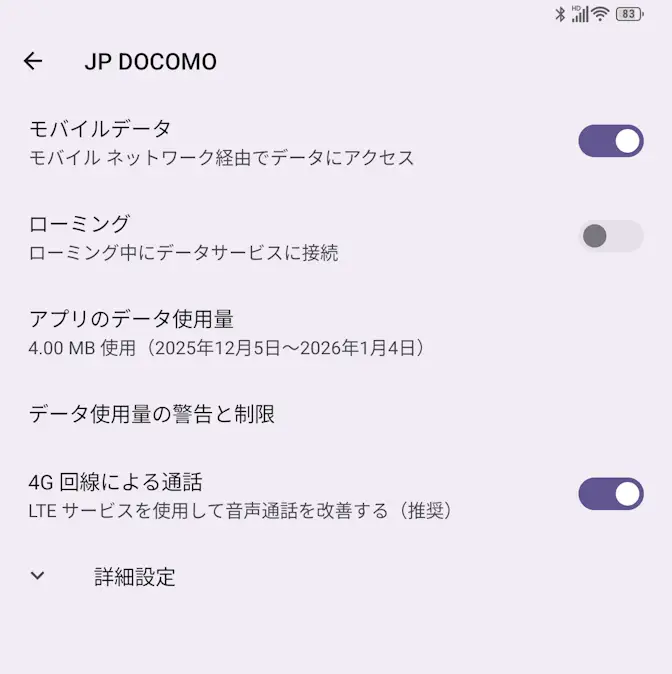The height and width of the screenshot is (674, 672).
Task: Disable 4G 回線による通話 switch
Action: click(x=610, y=494)
